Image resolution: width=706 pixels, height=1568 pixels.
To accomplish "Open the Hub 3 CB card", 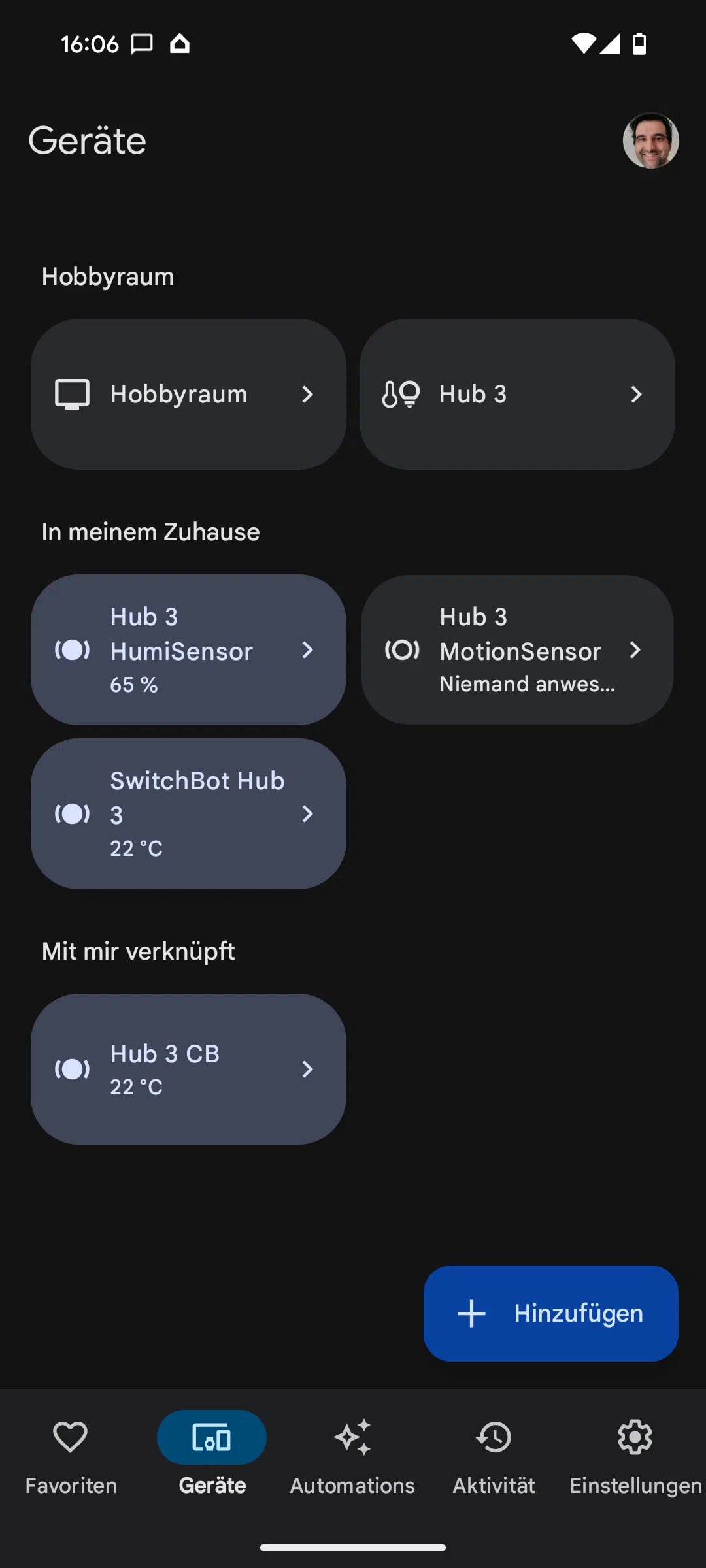I will (188, 1069).
